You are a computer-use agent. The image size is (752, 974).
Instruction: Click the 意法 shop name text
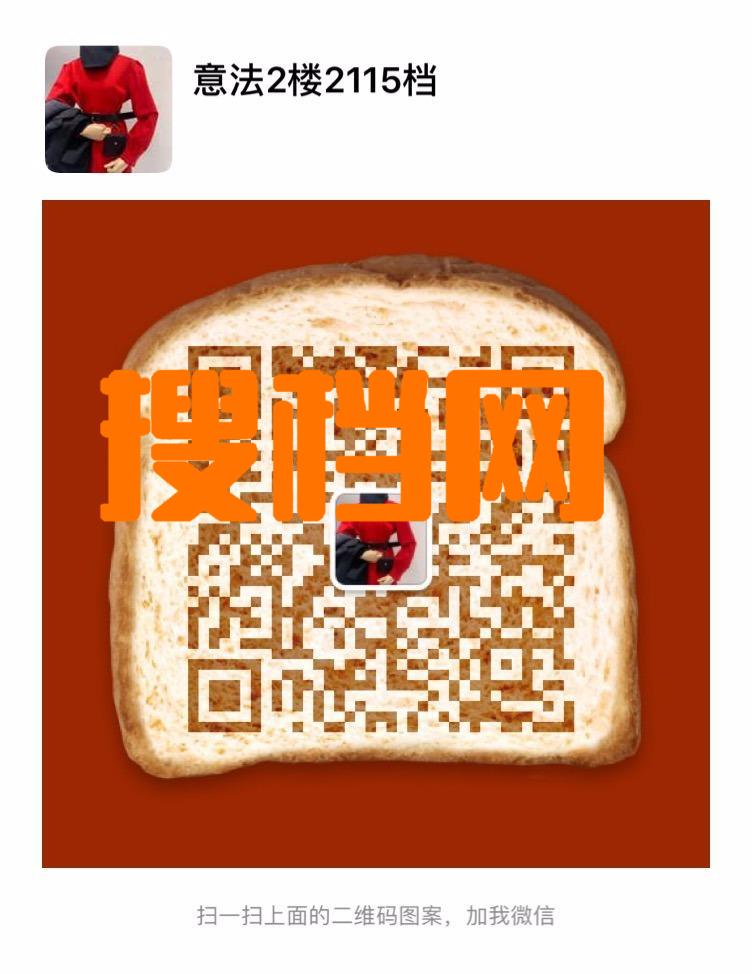pos(216,83)
